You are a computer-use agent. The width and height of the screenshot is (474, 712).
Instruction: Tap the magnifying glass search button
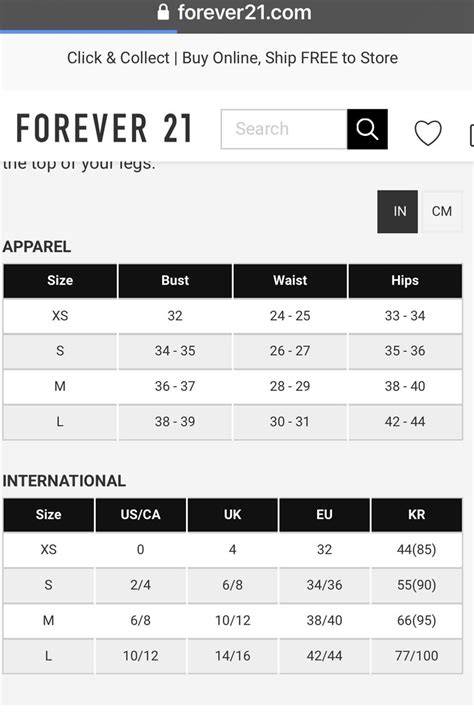[x=367, y=129]
